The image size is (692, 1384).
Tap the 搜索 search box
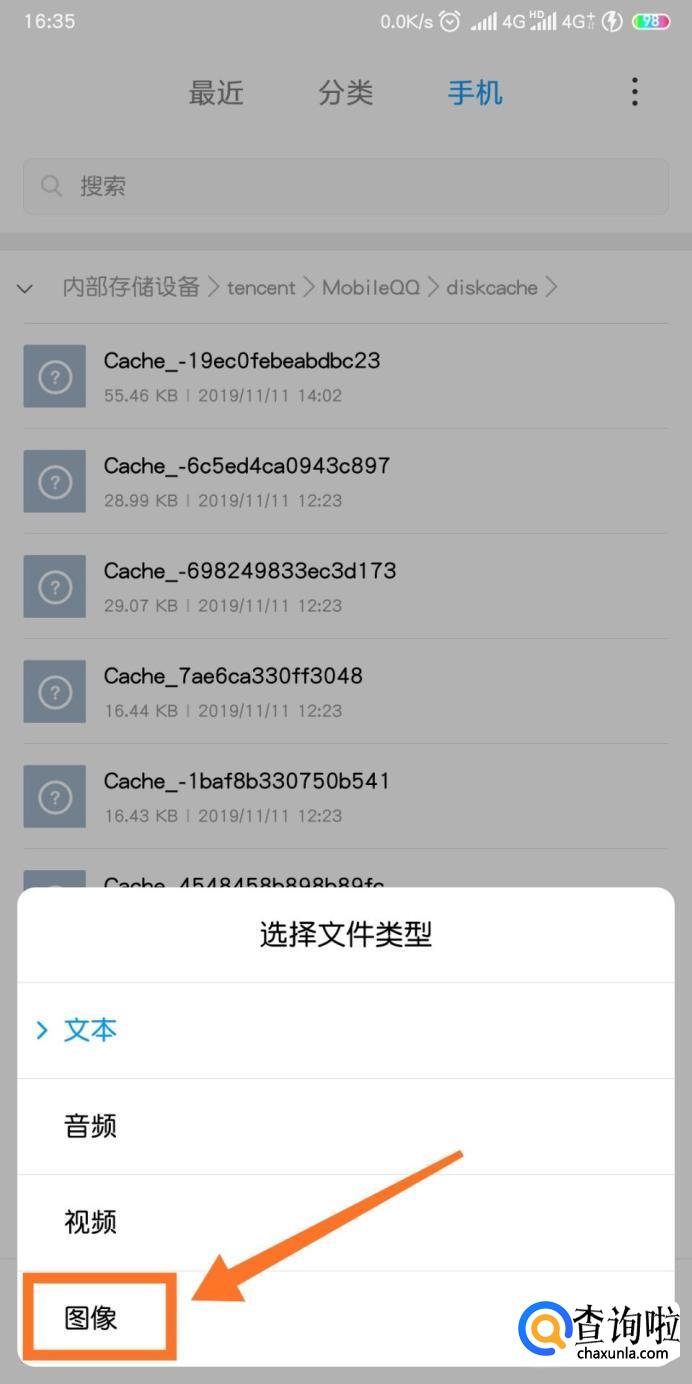tap(346, 186)
